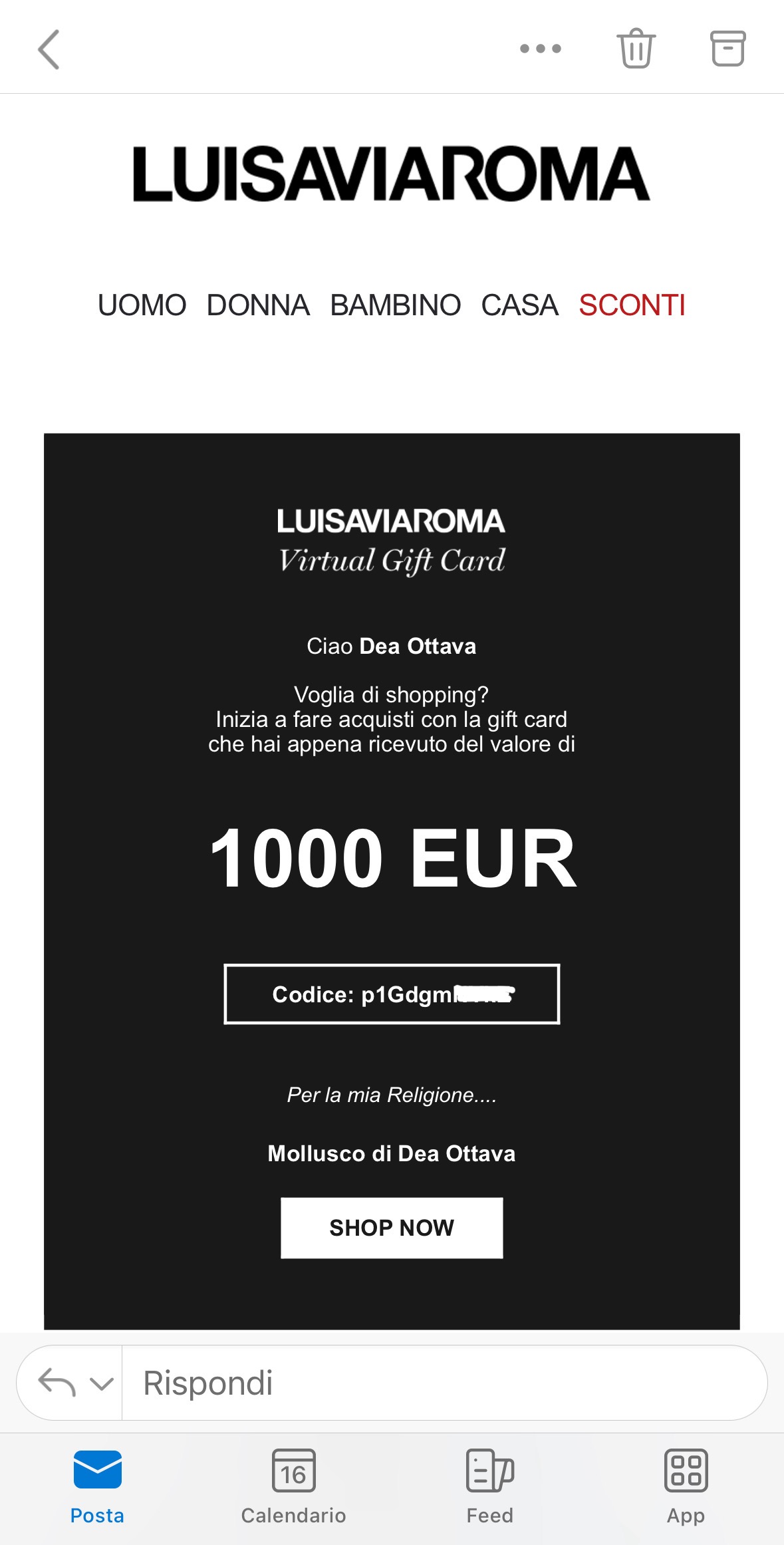The width and height of the screenshot is (784, 1545).
Task: Tap the reply arrow icon
Action: [57, 1383]
